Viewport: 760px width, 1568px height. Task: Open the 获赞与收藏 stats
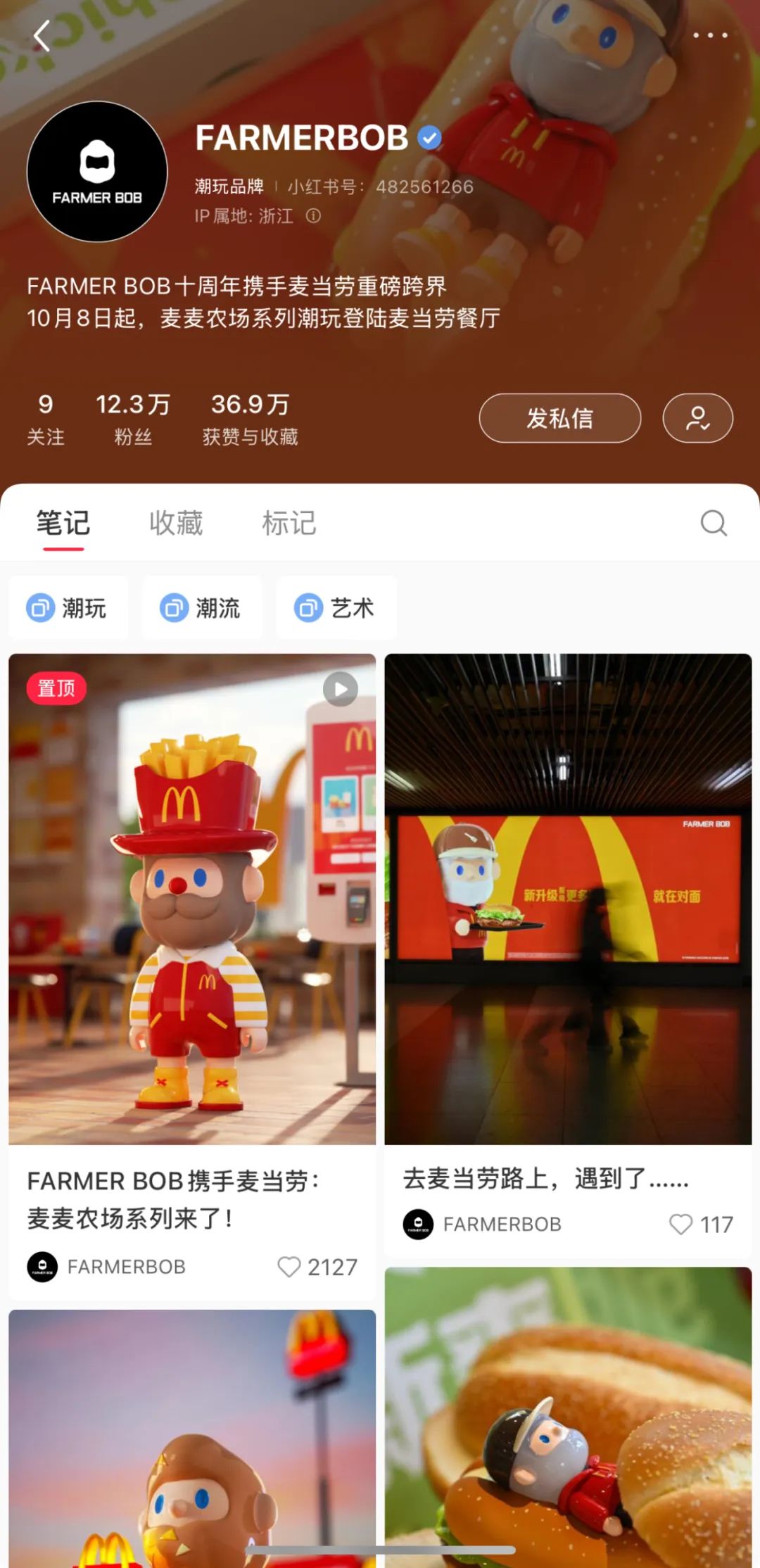click(250, 419)
